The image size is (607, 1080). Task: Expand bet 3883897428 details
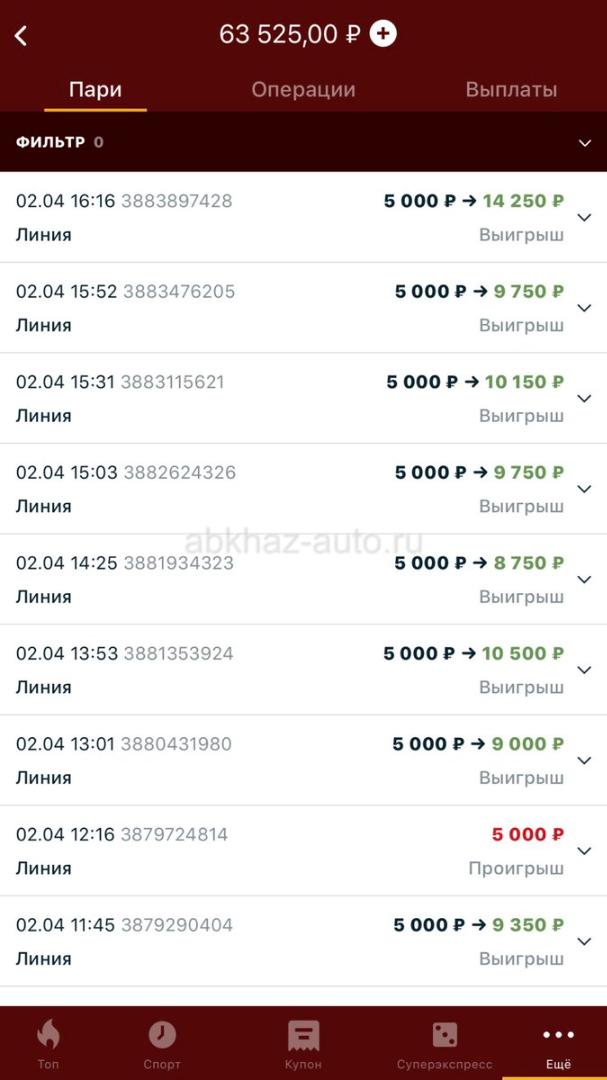585,217
